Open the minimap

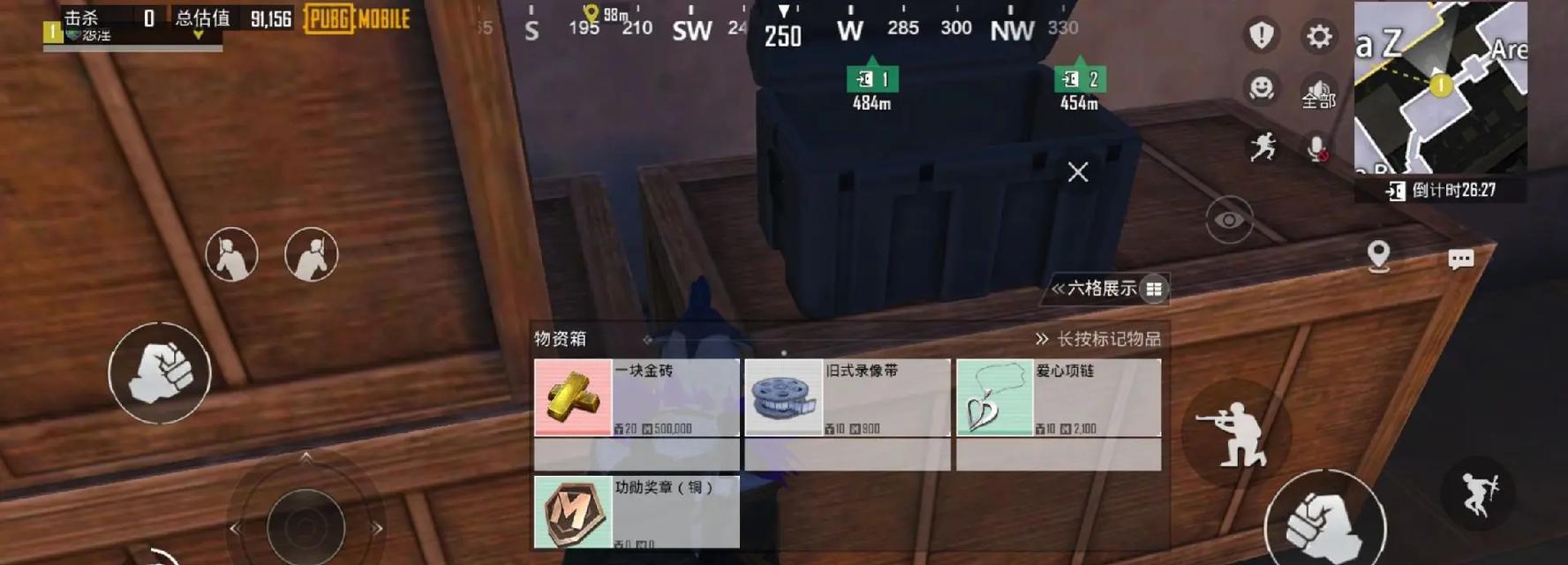(x=1440, y=87)
